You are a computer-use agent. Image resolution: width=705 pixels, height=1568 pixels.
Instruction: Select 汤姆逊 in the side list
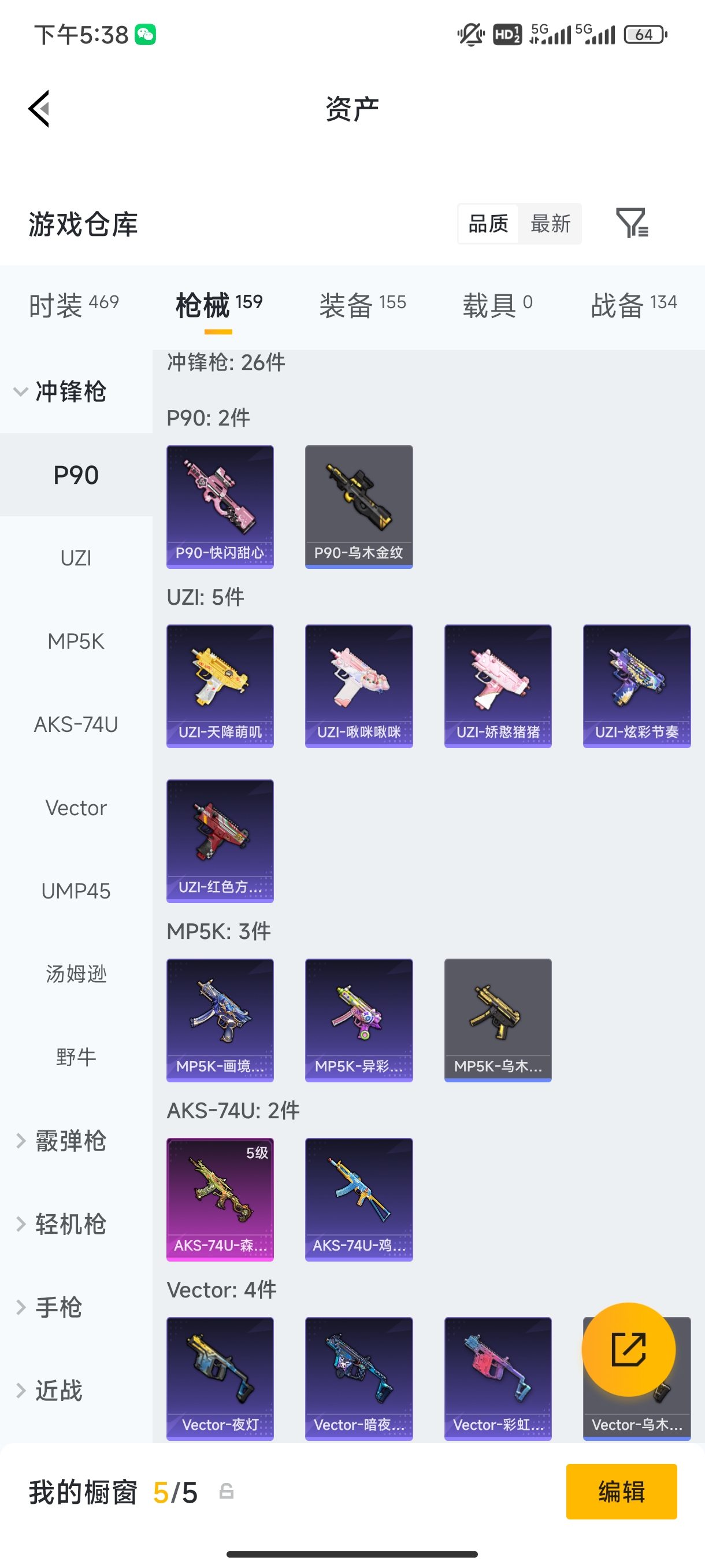[x=76, y=974]
